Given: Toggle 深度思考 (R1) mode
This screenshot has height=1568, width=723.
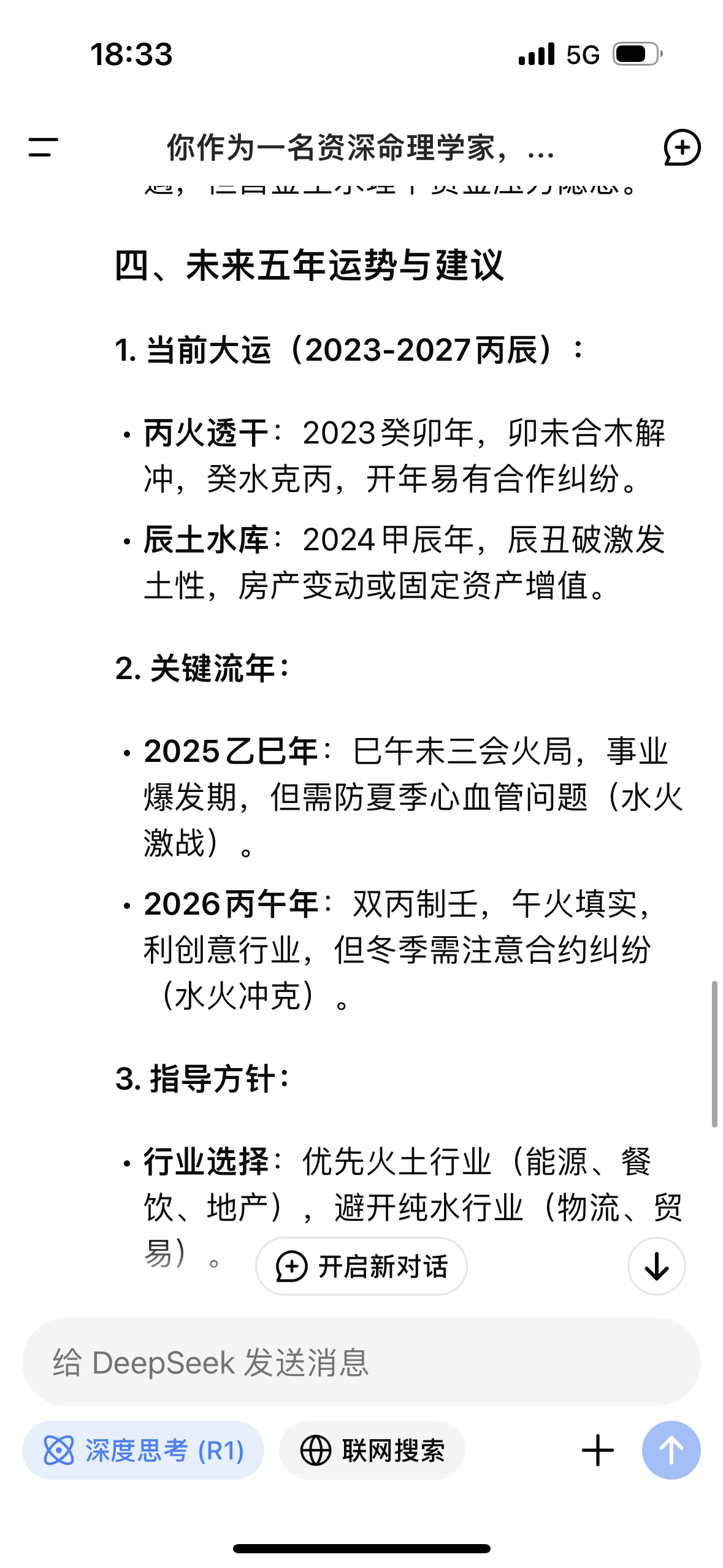Looking at the screenshot, I should point(143,1450).
